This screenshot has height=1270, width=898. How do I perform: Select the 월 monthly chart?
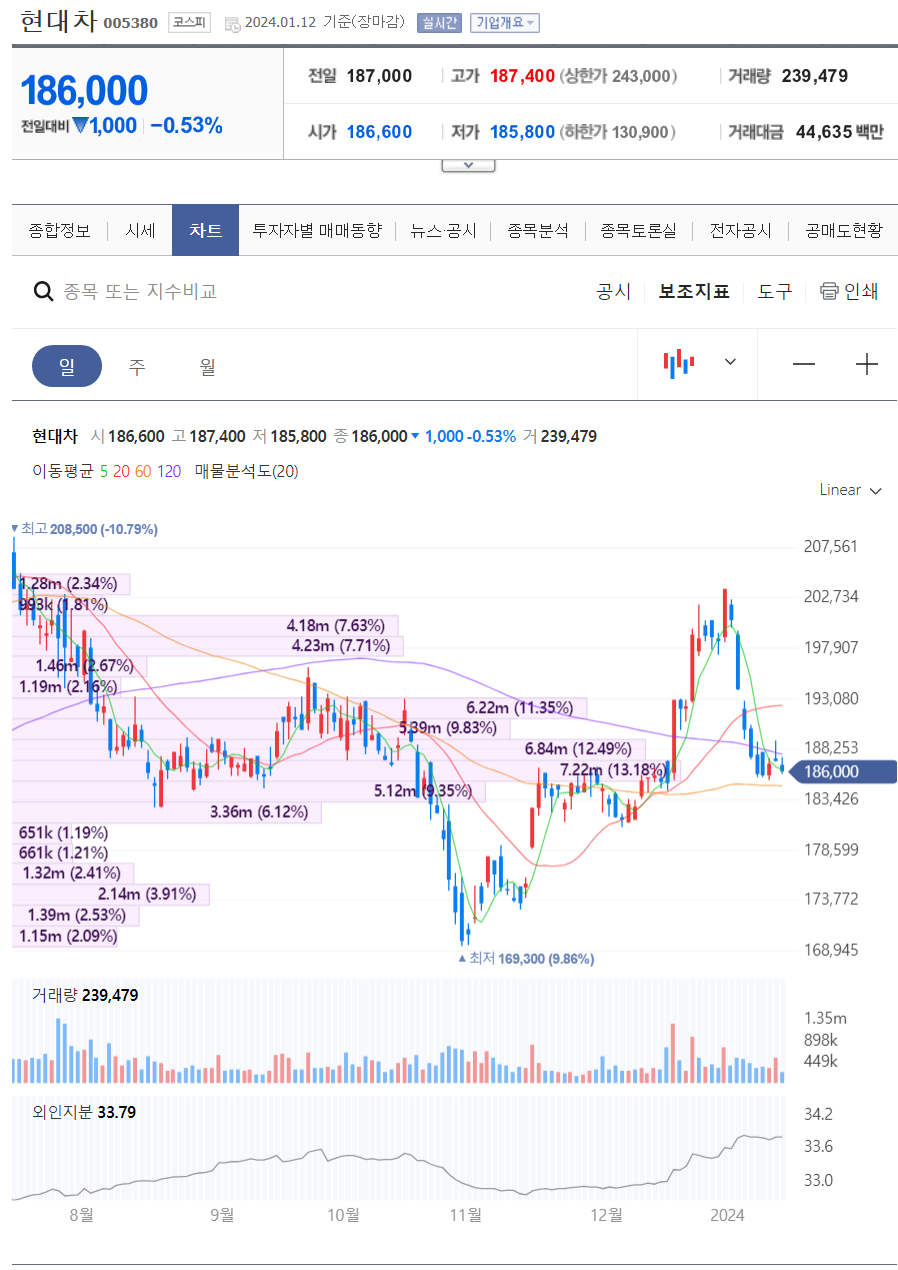(x=207, y=367)
